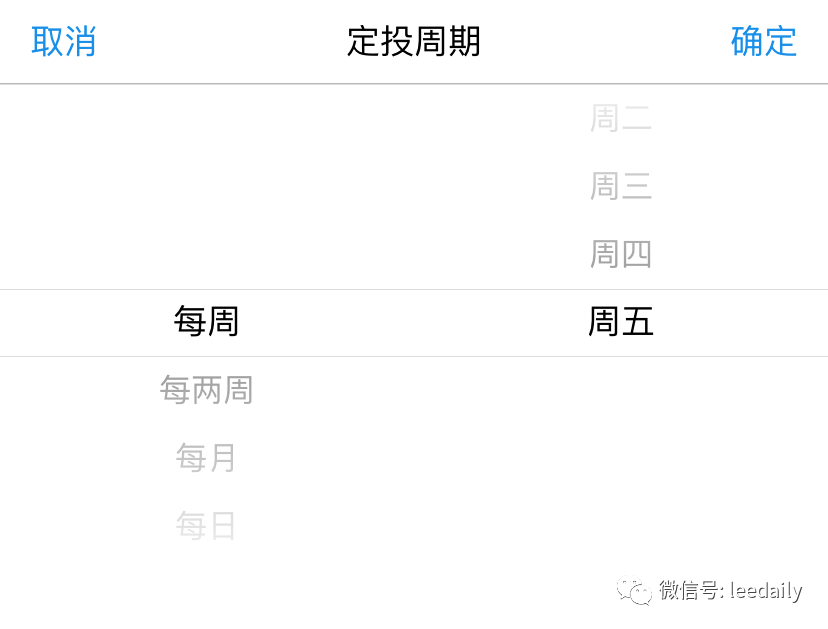Tap 取消 to cancel the picker
The image size is (828, 629).
pyautogui.click(x=63, y=41)
